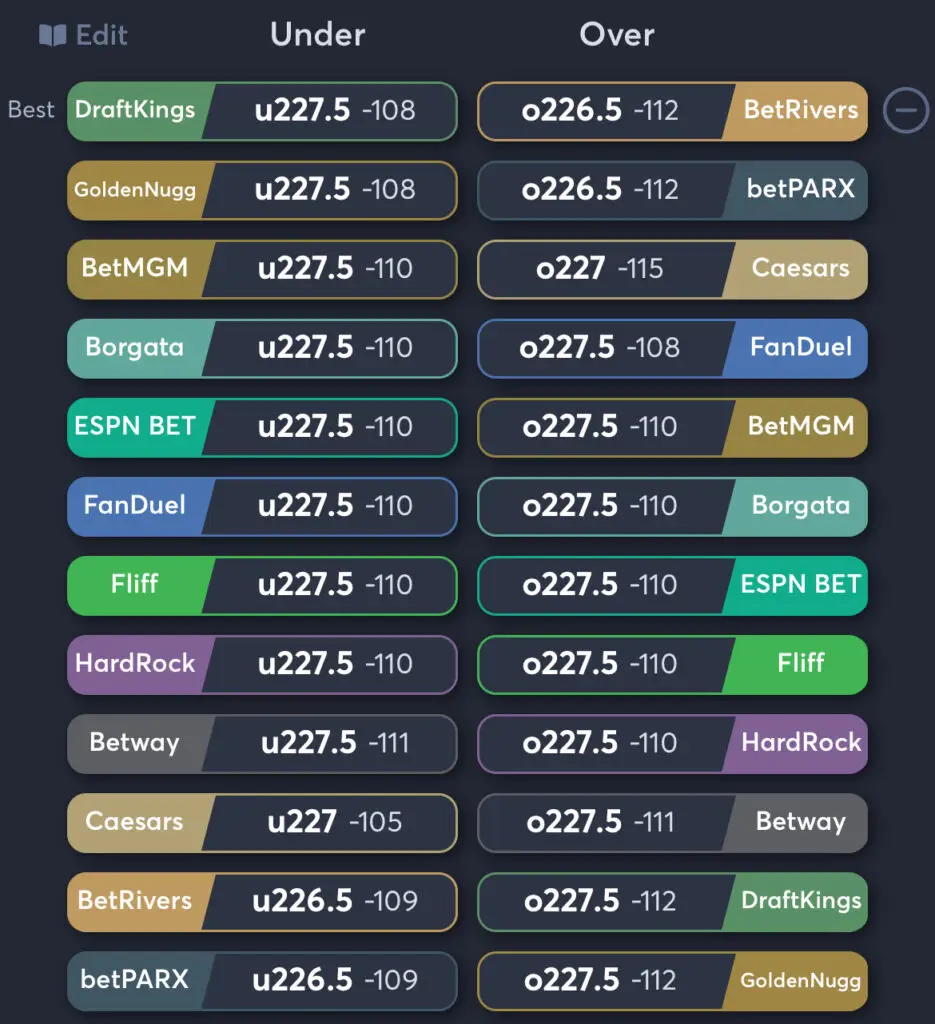The height and width of the screenshot is (1024, 935).
Task: Open Caesars under u227 -105
Action: (x=262, y=821)
